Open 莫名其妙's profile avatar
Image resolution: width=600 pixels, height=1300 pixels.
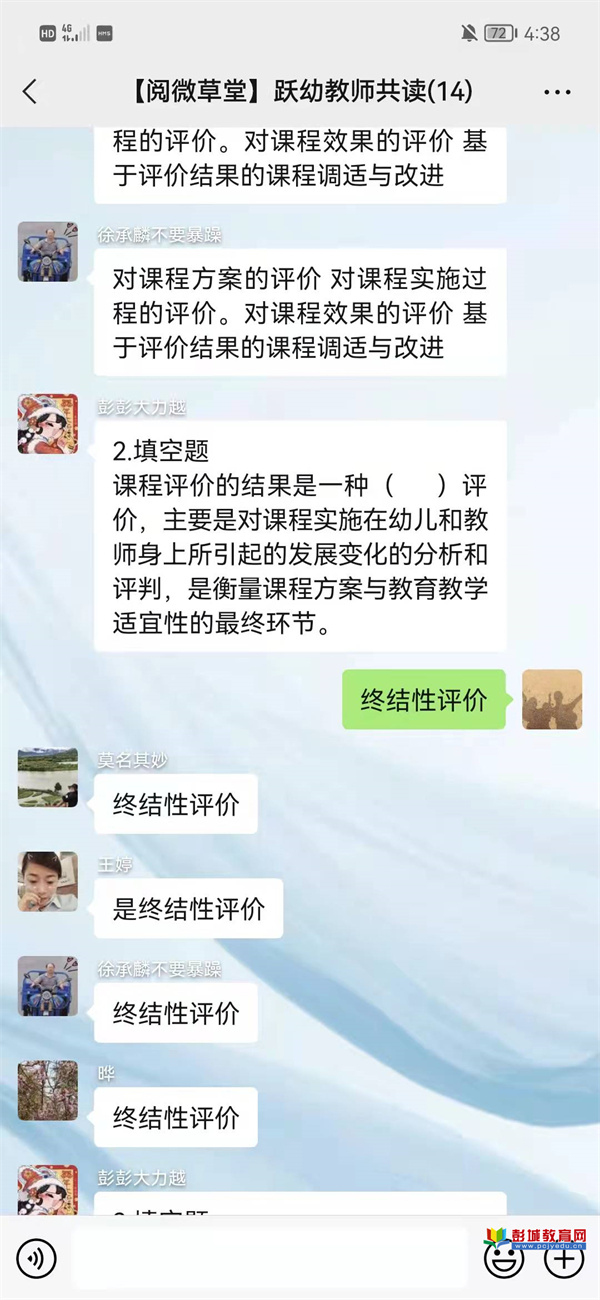[47, 777]
